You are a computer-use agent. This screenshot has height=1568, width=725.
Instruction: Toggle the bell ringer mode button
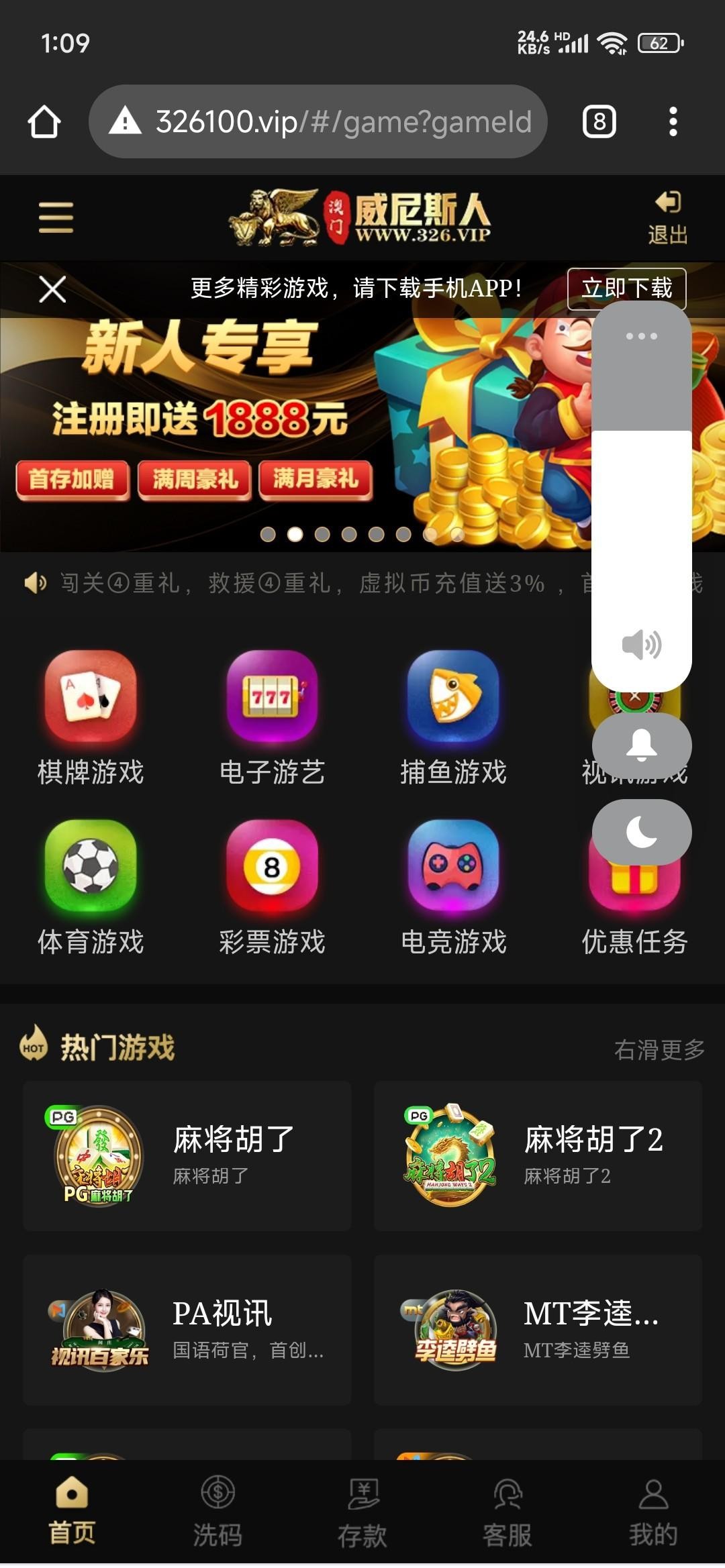click(641, 745)
